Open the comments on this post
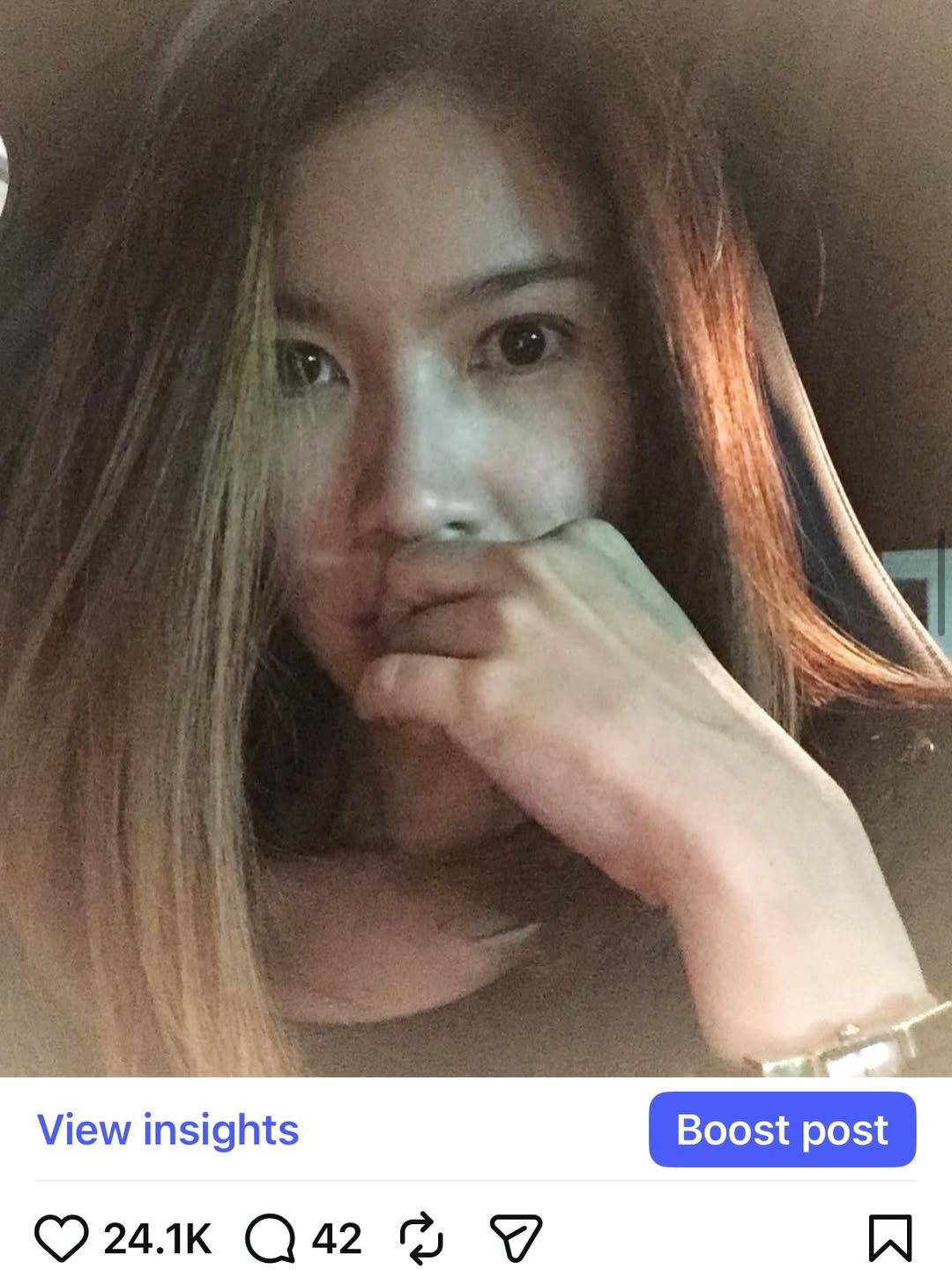 point(270,1237)
